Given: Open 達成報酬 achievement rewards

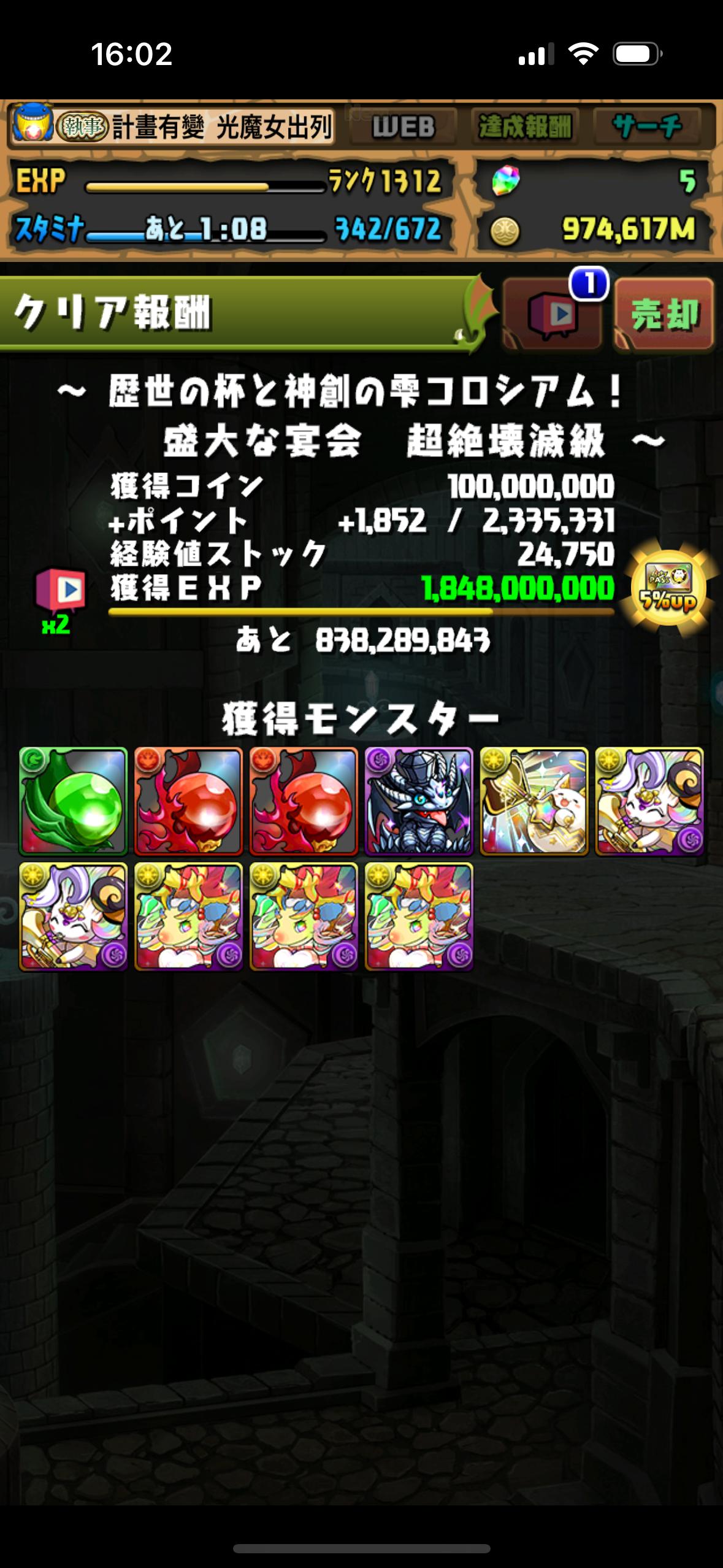Looking at the screenshot, I should tap(525, 127).
